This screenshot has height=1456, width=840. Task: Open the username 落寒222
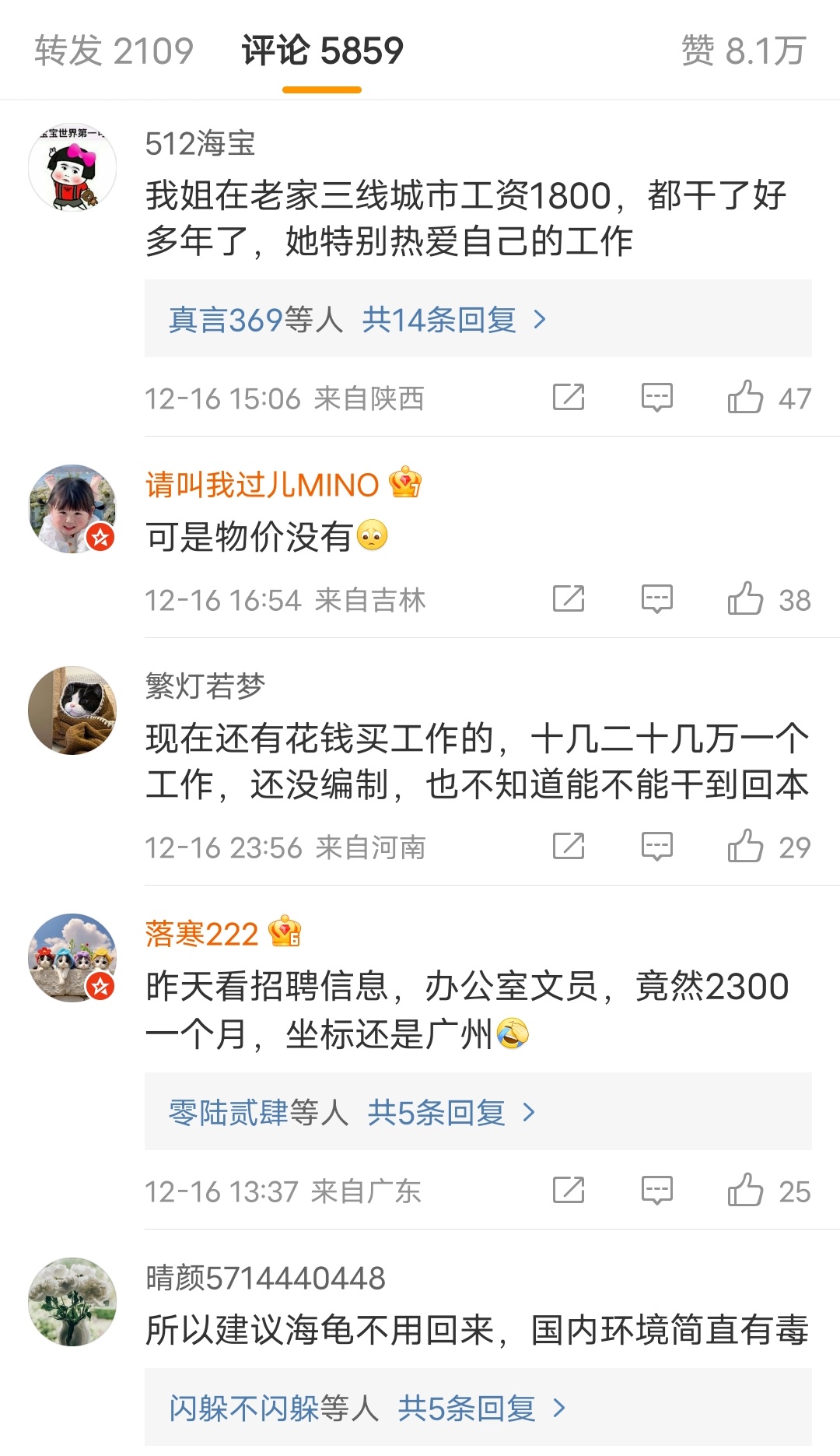[x=201, y=934]
